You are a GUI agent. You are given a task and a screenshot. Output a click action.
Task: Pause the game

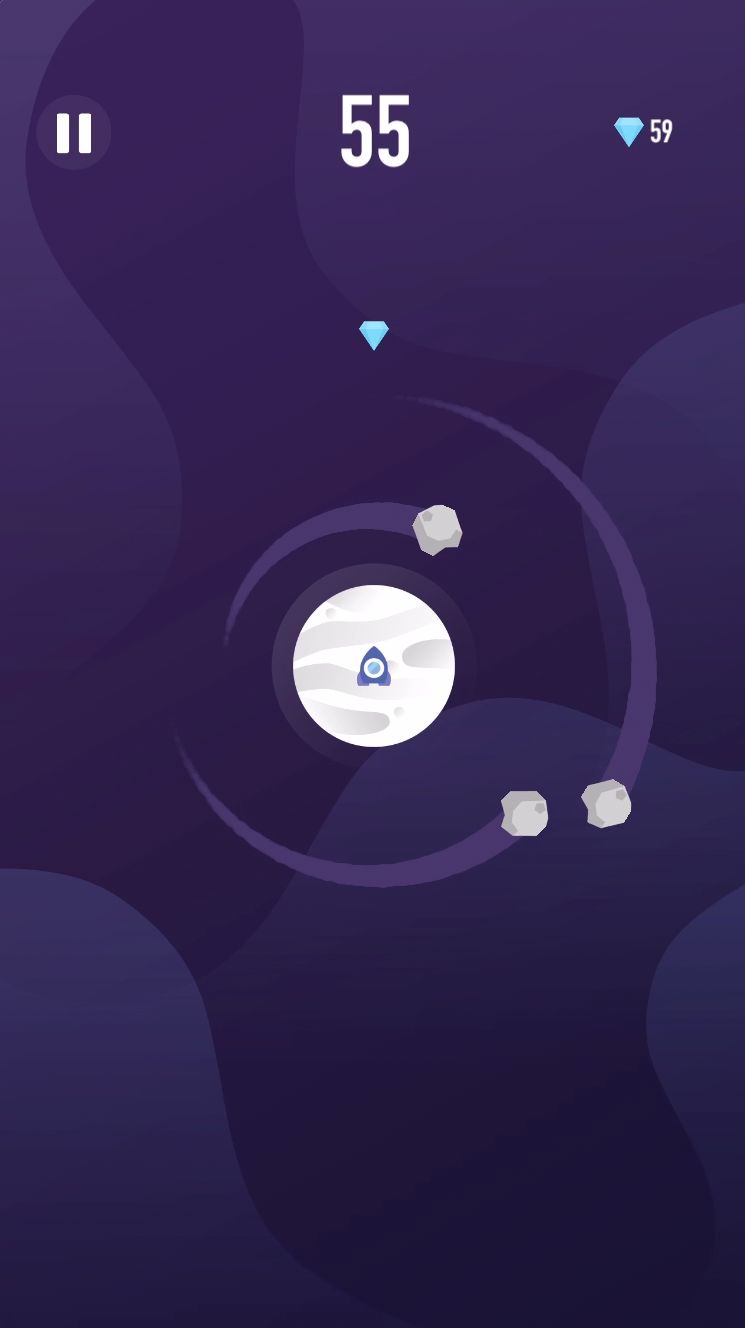point(74,132)
